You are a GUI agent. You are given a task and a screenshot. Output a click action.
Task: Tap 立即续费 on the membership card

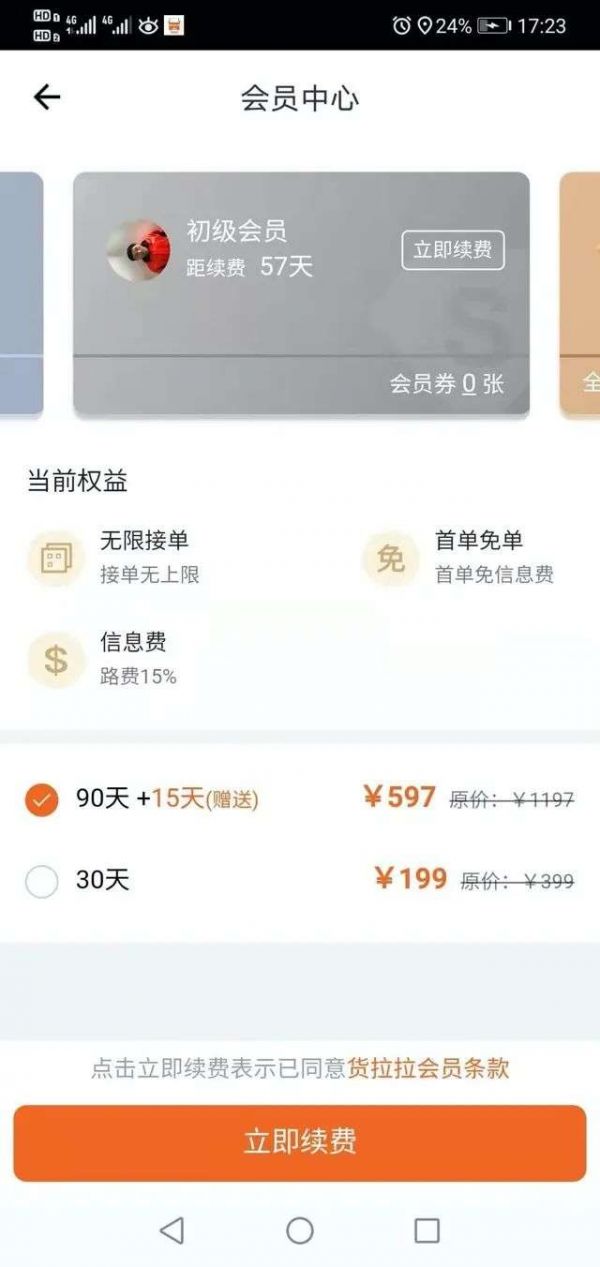pyautogui.click(x=453, y=250)
